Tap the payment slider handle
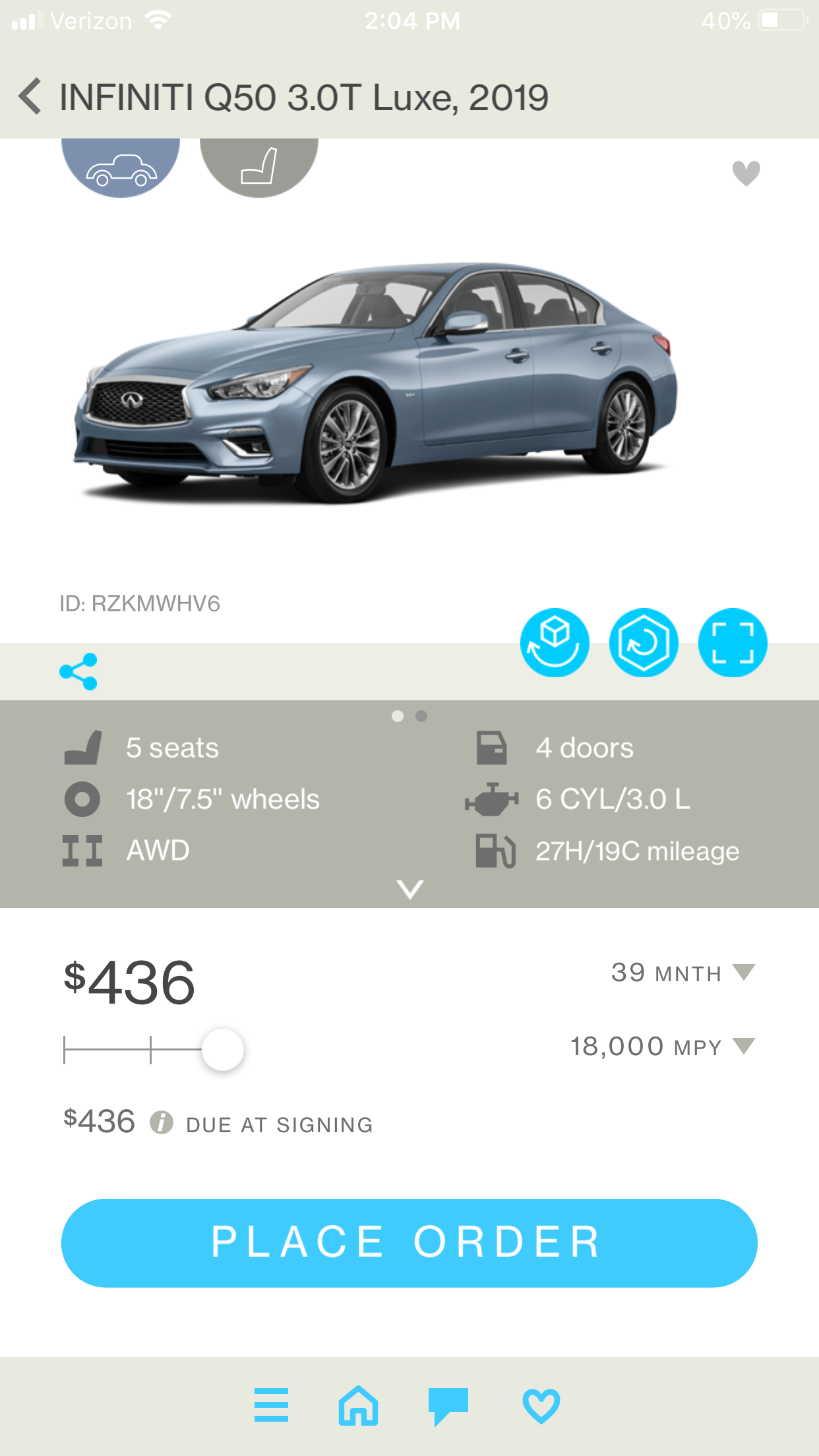The width and height of the screenshot is (819, 1456). pos(223,1049)
